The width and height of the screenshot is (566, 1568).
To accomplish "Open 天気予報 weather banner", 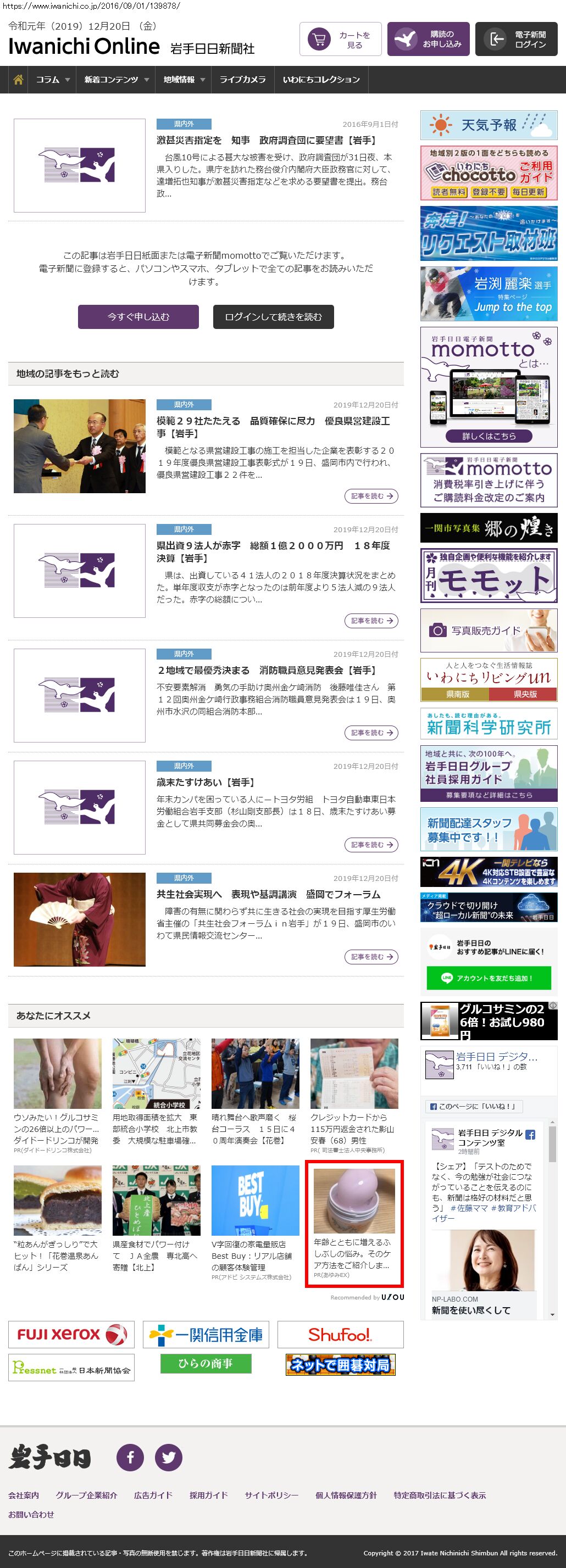I will tap(489, 125).
